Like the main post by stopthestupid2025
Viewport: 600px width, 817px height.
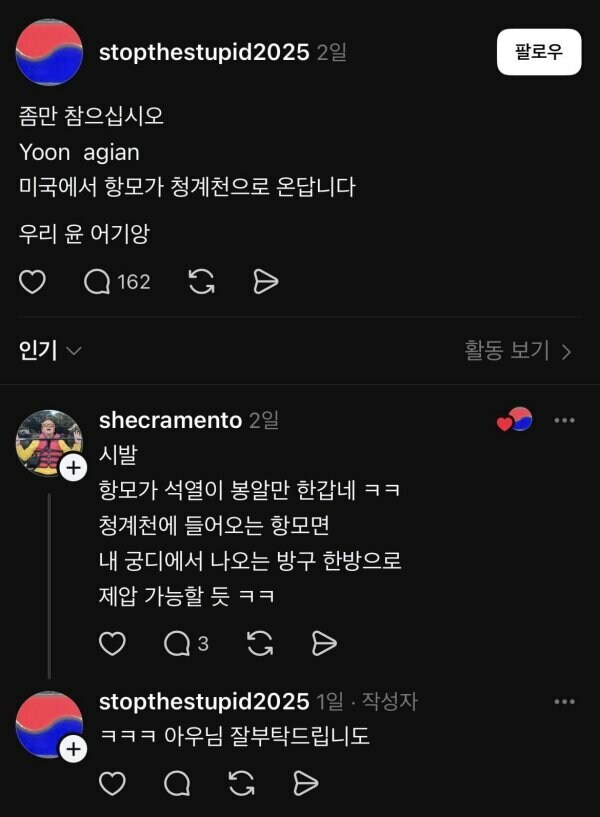33,282
